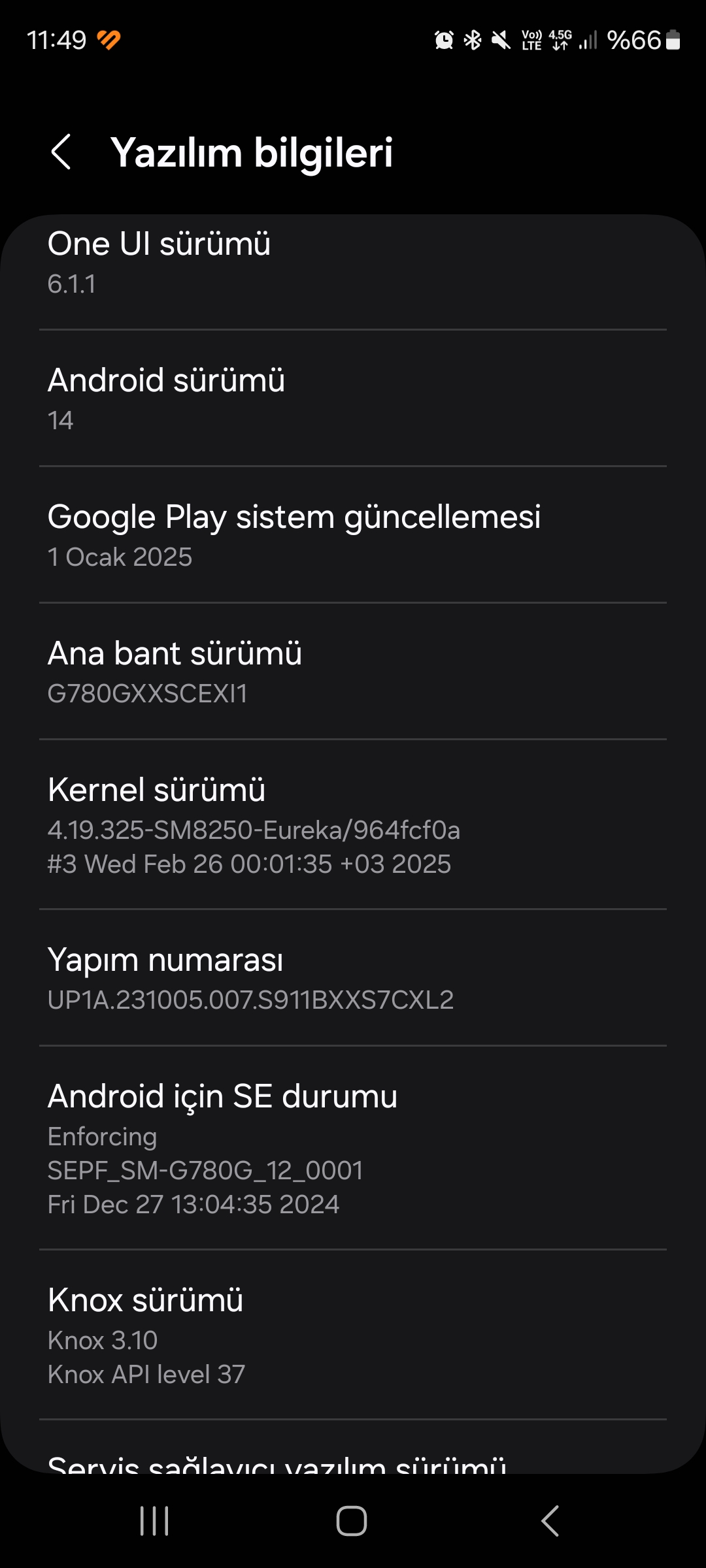
Task: Tap the Knox sürümü row
Action: tap(353, 1335)
